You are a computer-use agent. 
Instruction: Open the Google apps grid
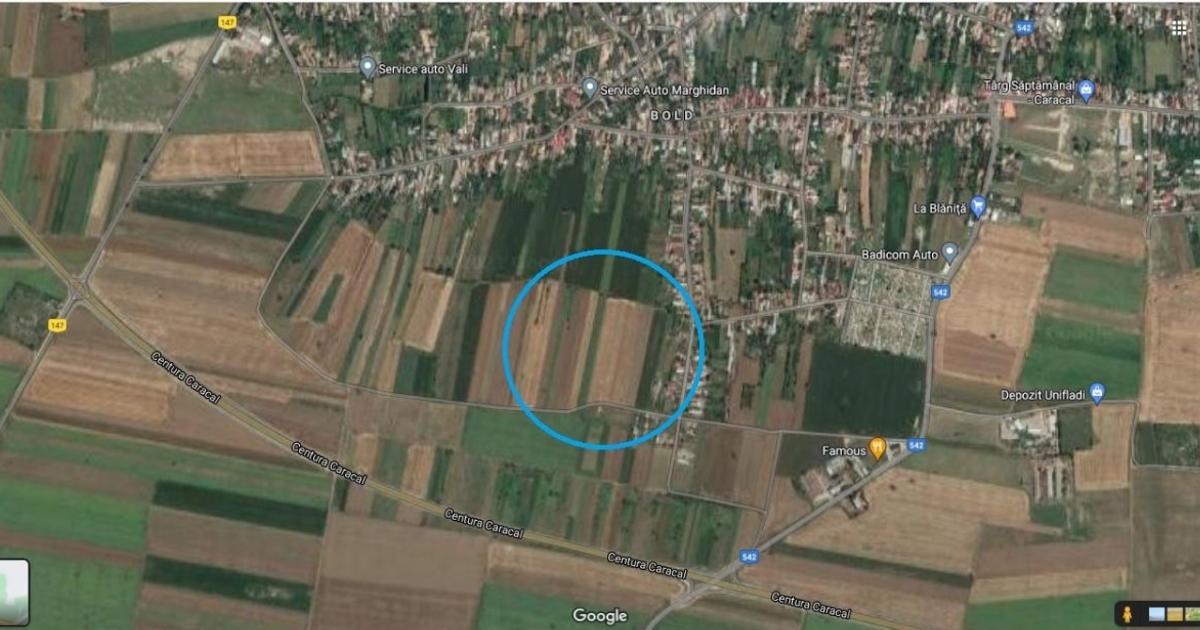(x=1179, y=27)
